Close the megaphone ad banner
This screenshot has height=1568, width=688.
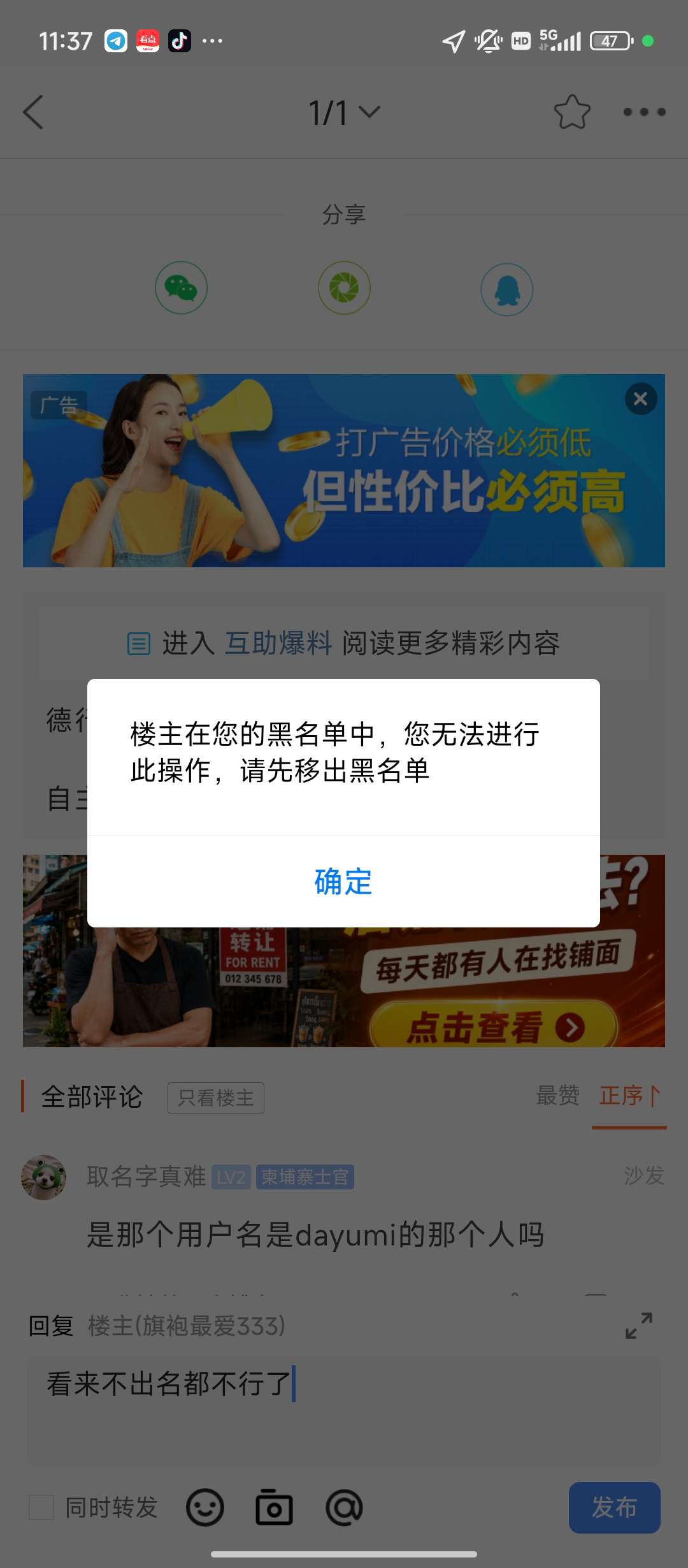click(641, 399)
